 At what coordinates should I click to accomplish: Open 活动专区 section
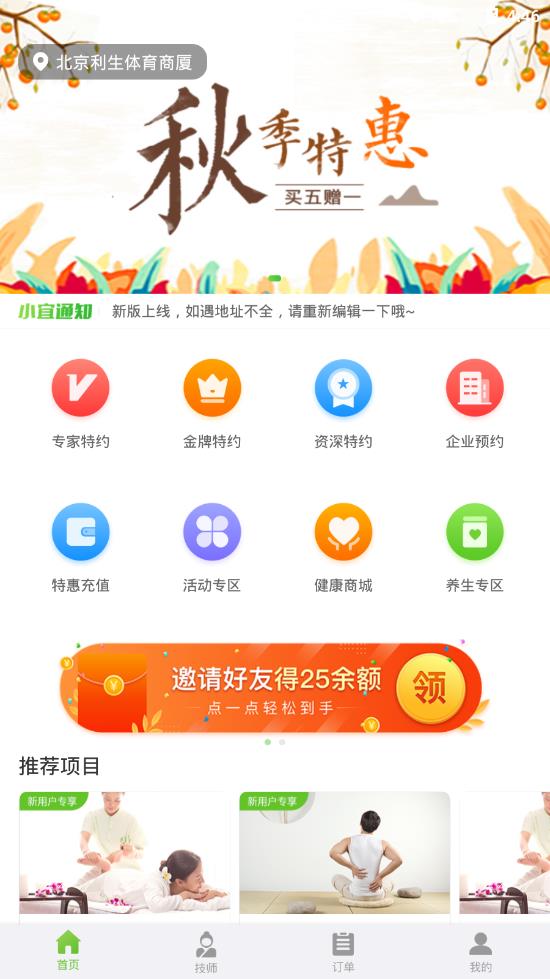tap(212, 548)
